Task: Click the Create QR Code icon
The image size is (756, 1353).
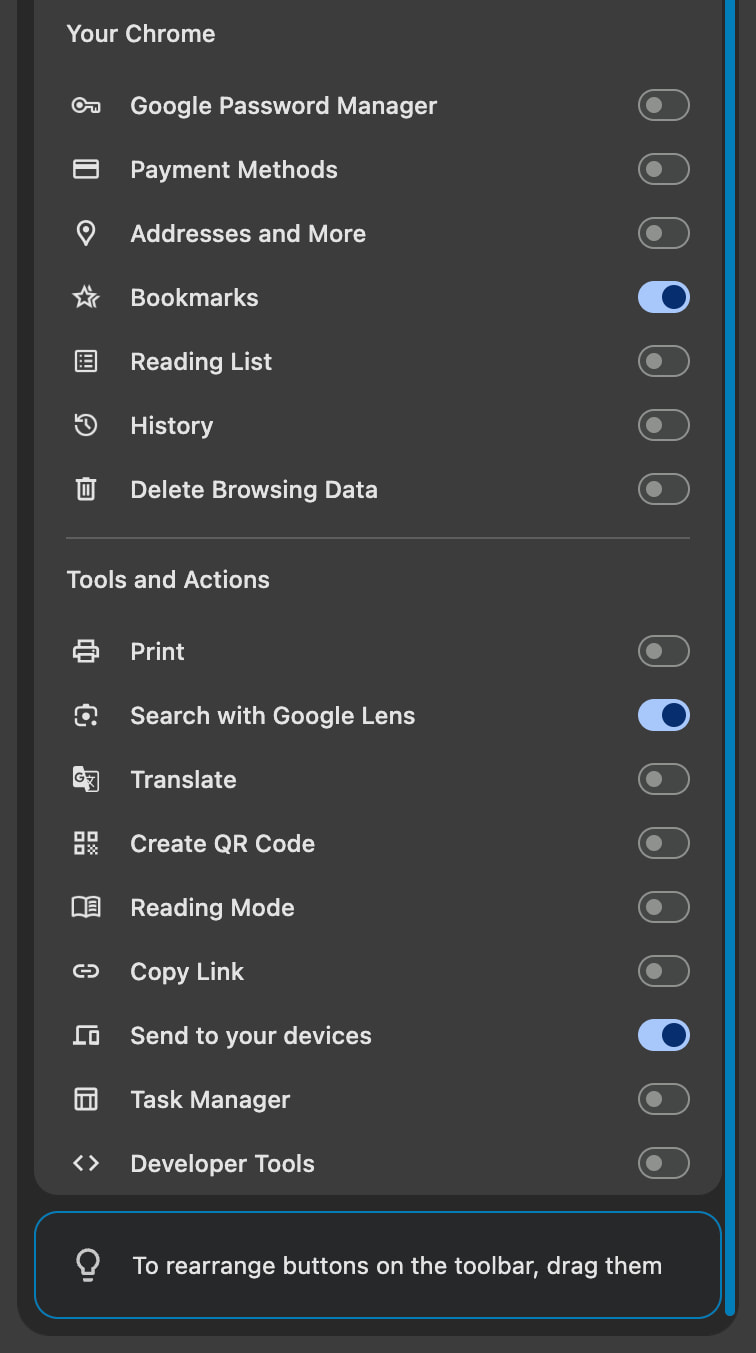Action: coord(86,843)
